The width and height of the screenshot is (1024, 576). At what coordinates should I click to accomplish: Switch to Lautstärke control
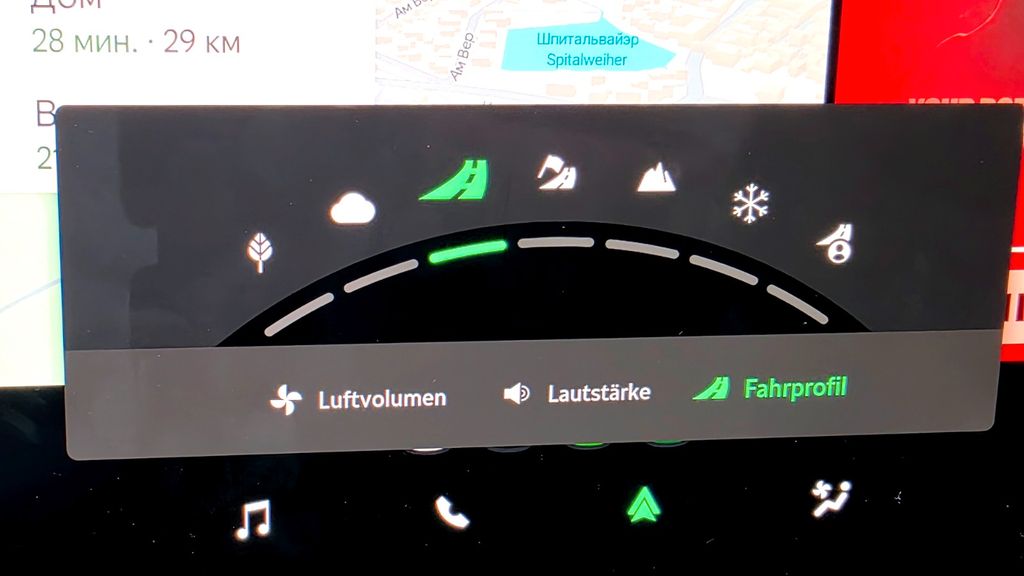577,393
